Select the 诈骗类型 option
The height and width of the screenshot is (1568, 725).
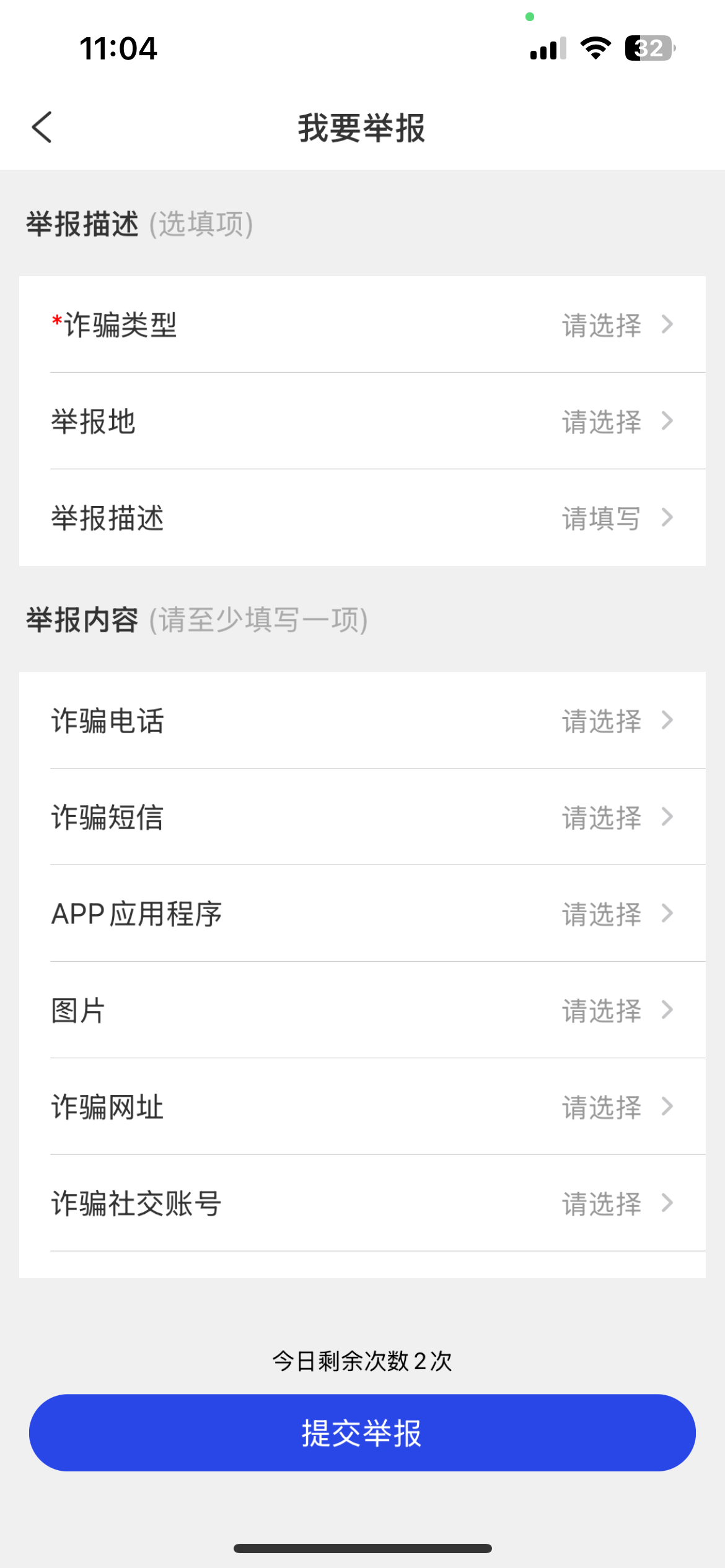pos(362,324)
